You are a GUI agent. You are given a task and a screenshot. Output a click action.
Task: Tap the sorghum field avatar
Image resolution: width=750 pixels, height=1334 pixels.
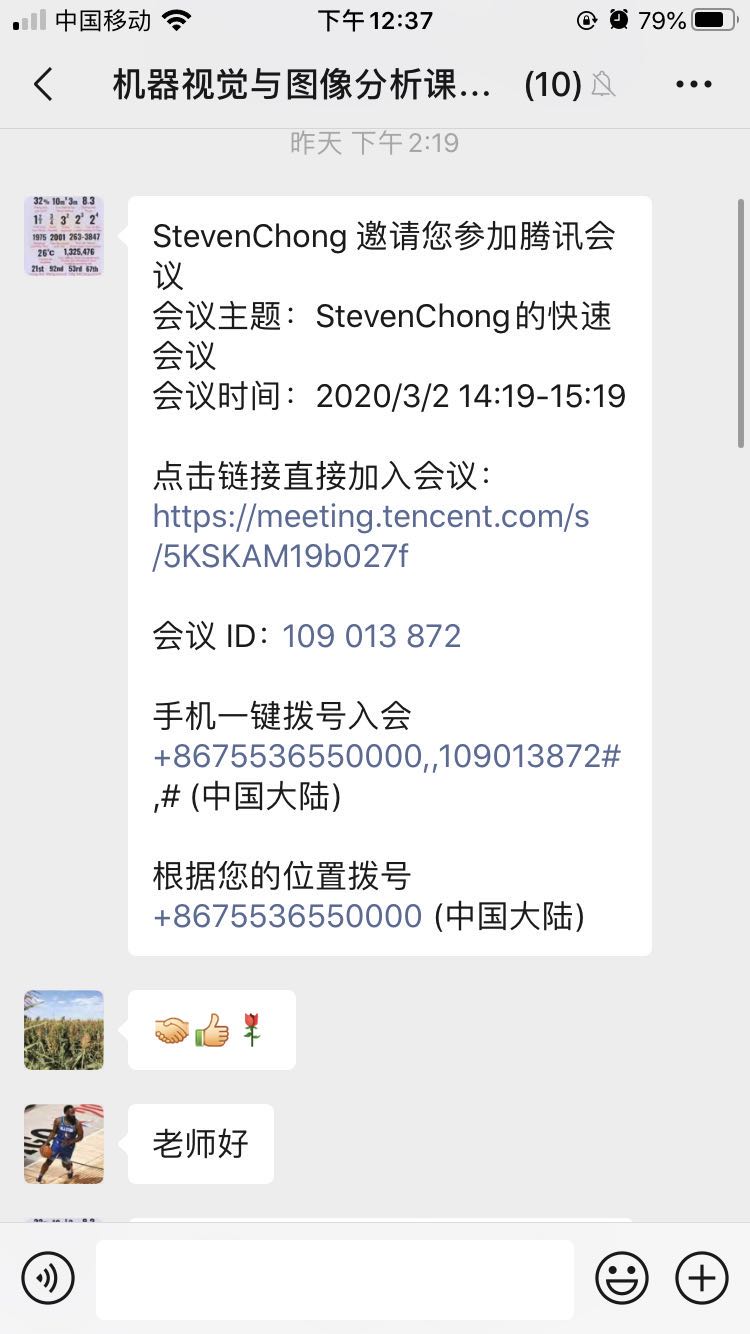click(x=63, y=1030)
